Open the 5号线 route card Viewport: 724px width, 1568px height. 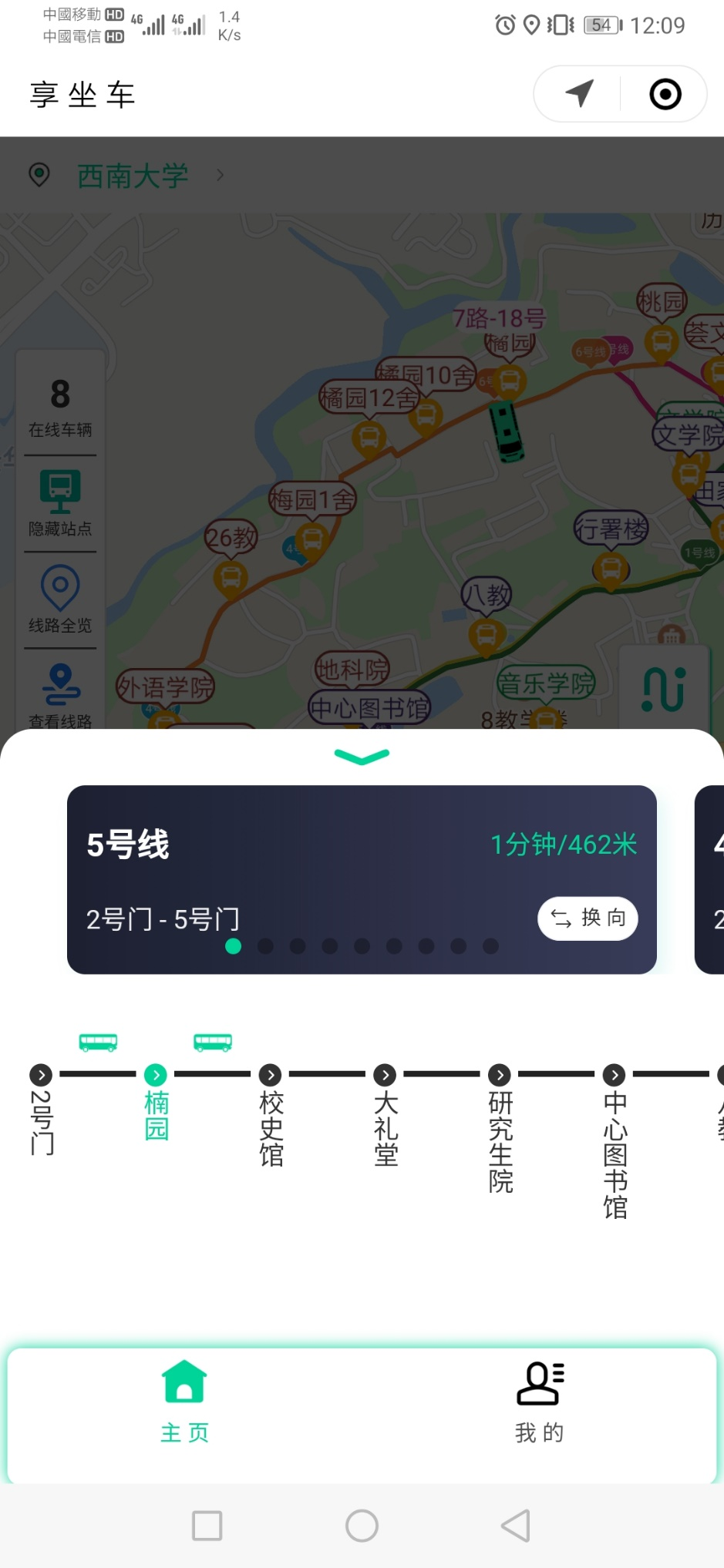coord(362,879)
